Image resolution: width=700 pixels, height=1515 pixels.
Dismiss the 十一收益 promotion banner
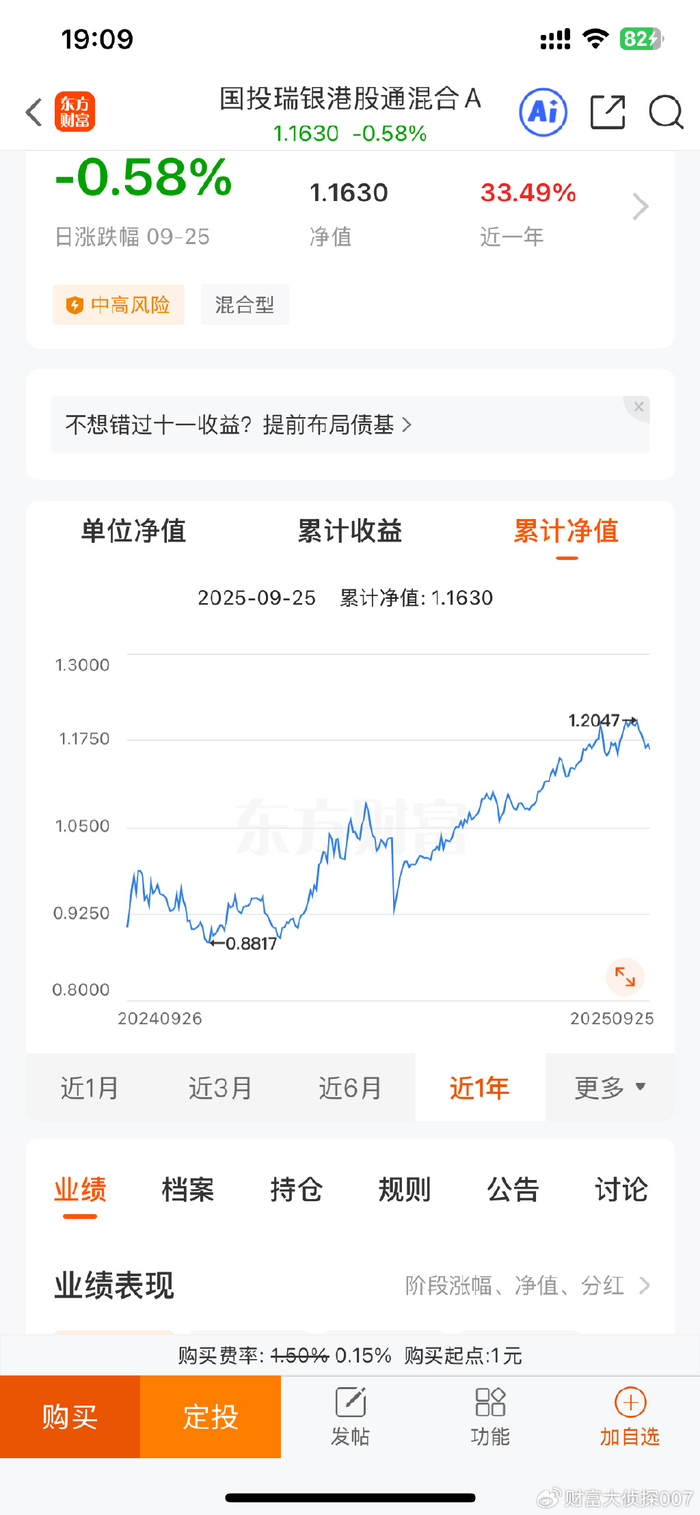[637, 407]
